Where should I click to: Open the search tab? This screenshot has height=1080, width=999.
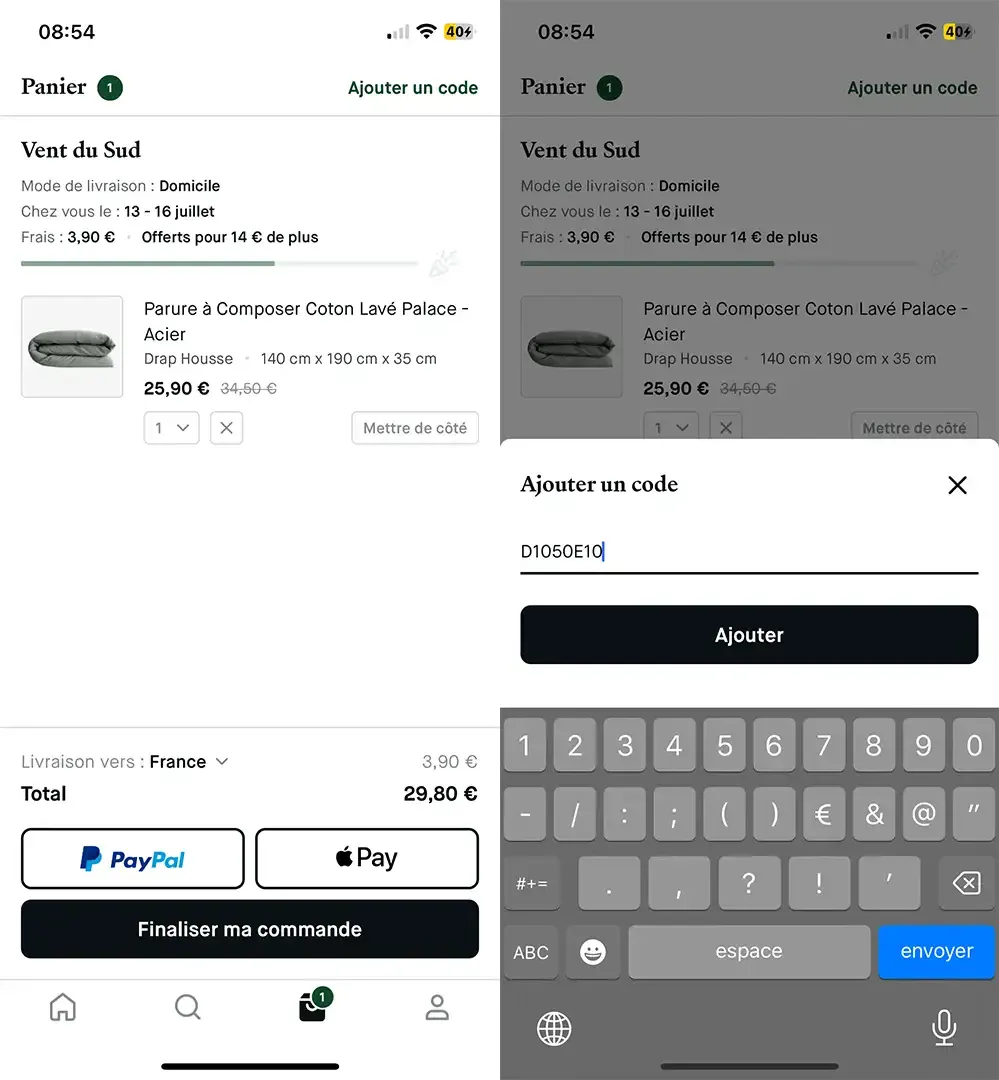pos(188,1007)
